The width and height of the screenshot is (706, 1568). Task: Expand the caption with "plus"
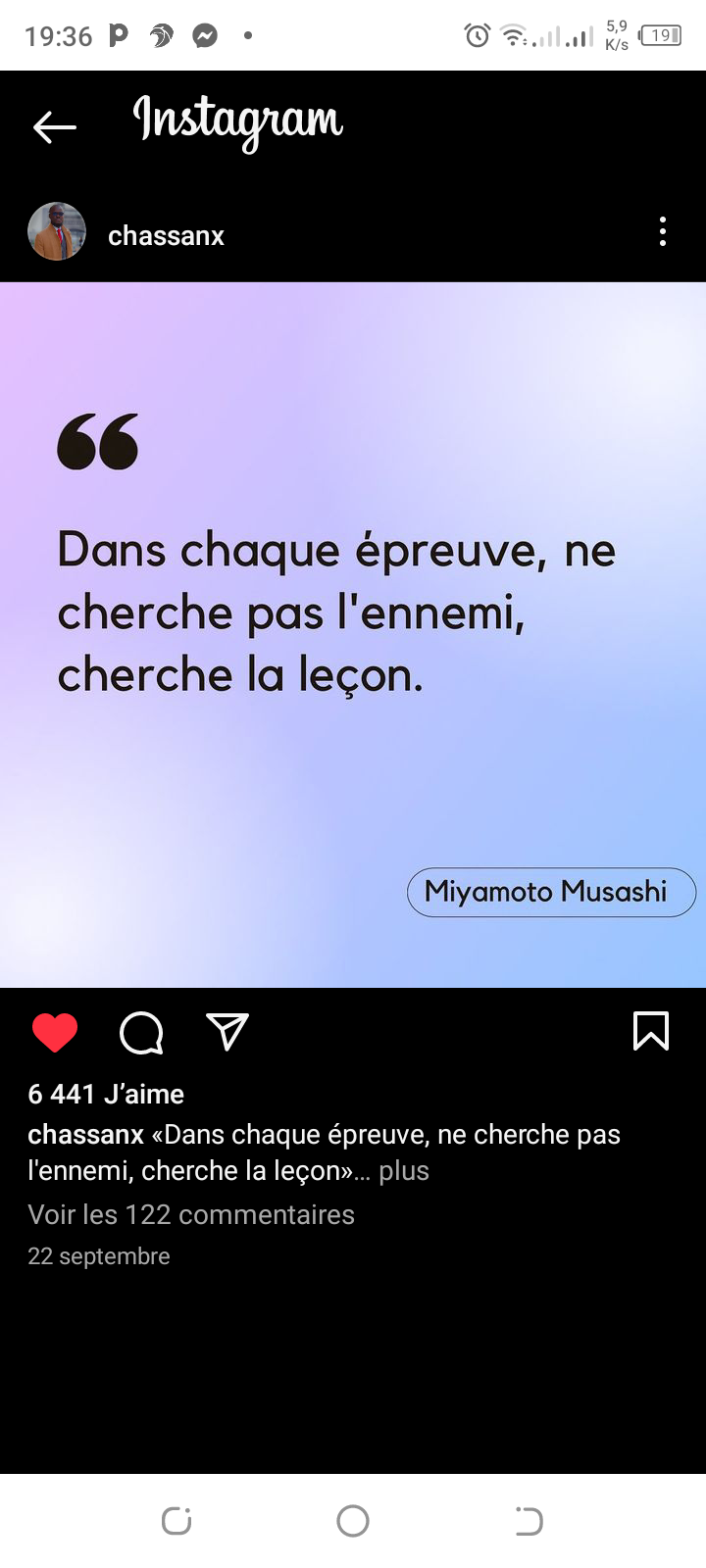click(x=404, y=1171)
